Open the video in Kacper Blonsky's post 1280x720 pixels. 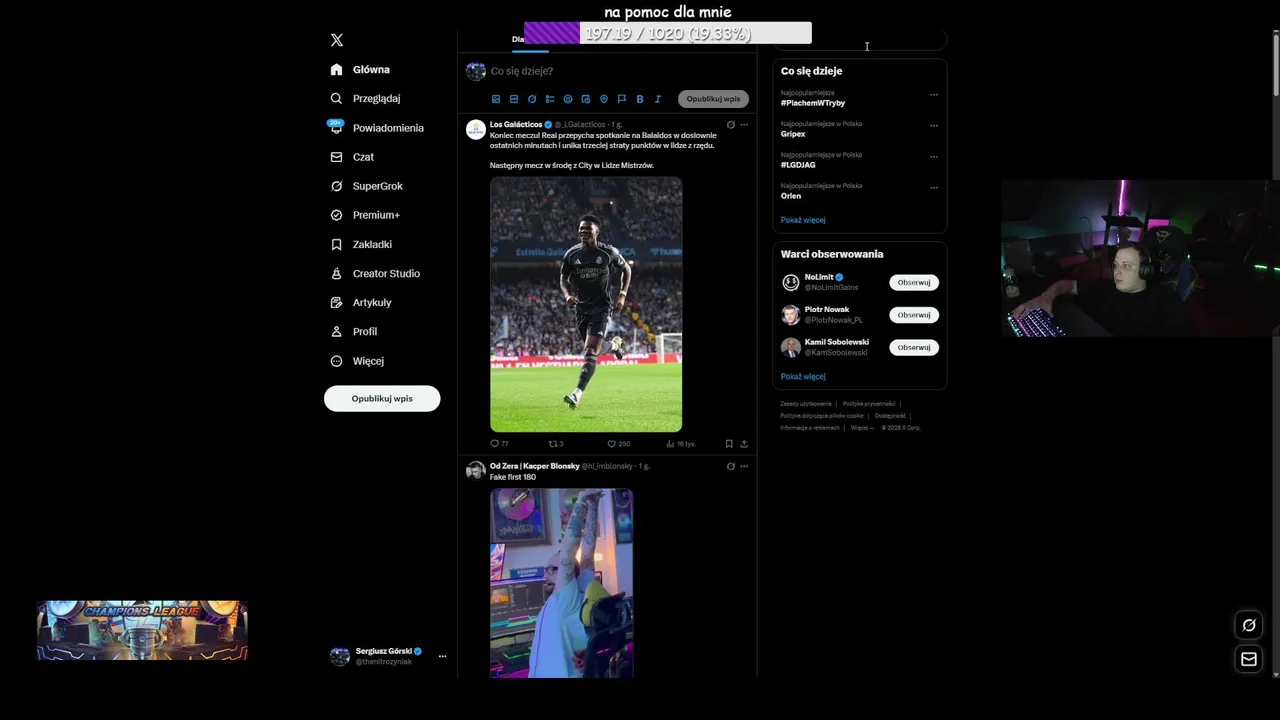click(x=561, y=582)
